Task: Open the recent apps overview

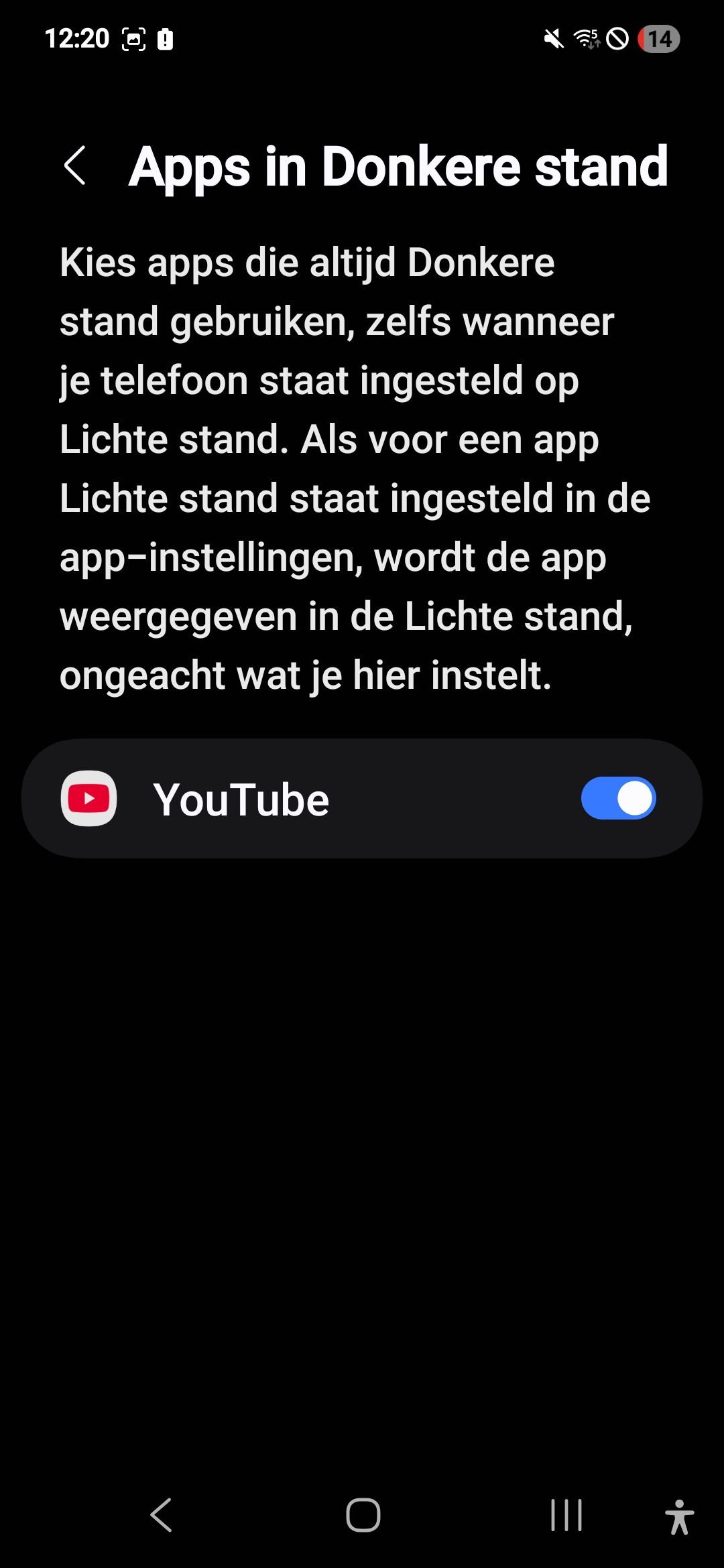Action: (566, 1515)
